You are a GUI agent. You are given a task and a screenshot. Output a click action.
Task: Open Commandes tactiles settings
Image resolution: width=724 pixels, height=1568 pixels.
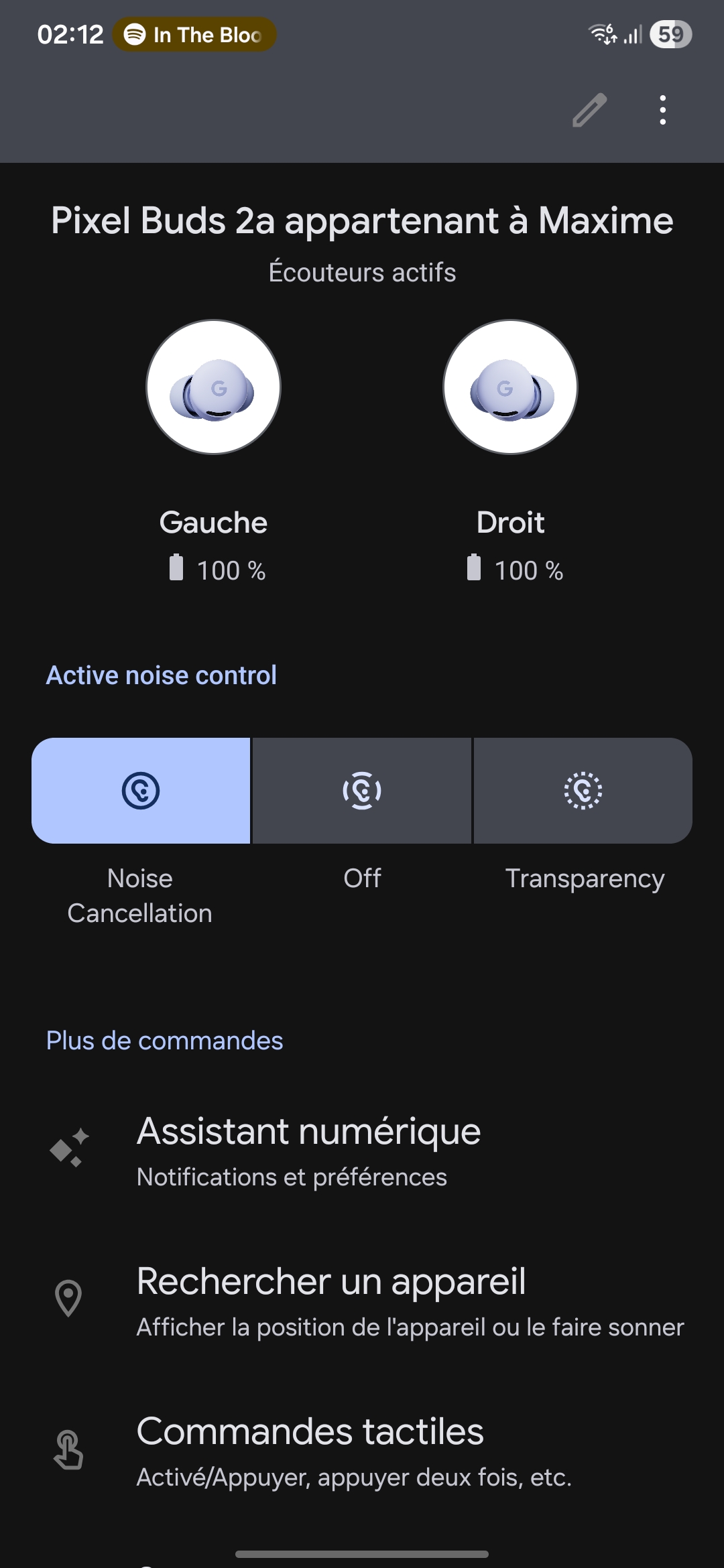[x=362, y=1450]
